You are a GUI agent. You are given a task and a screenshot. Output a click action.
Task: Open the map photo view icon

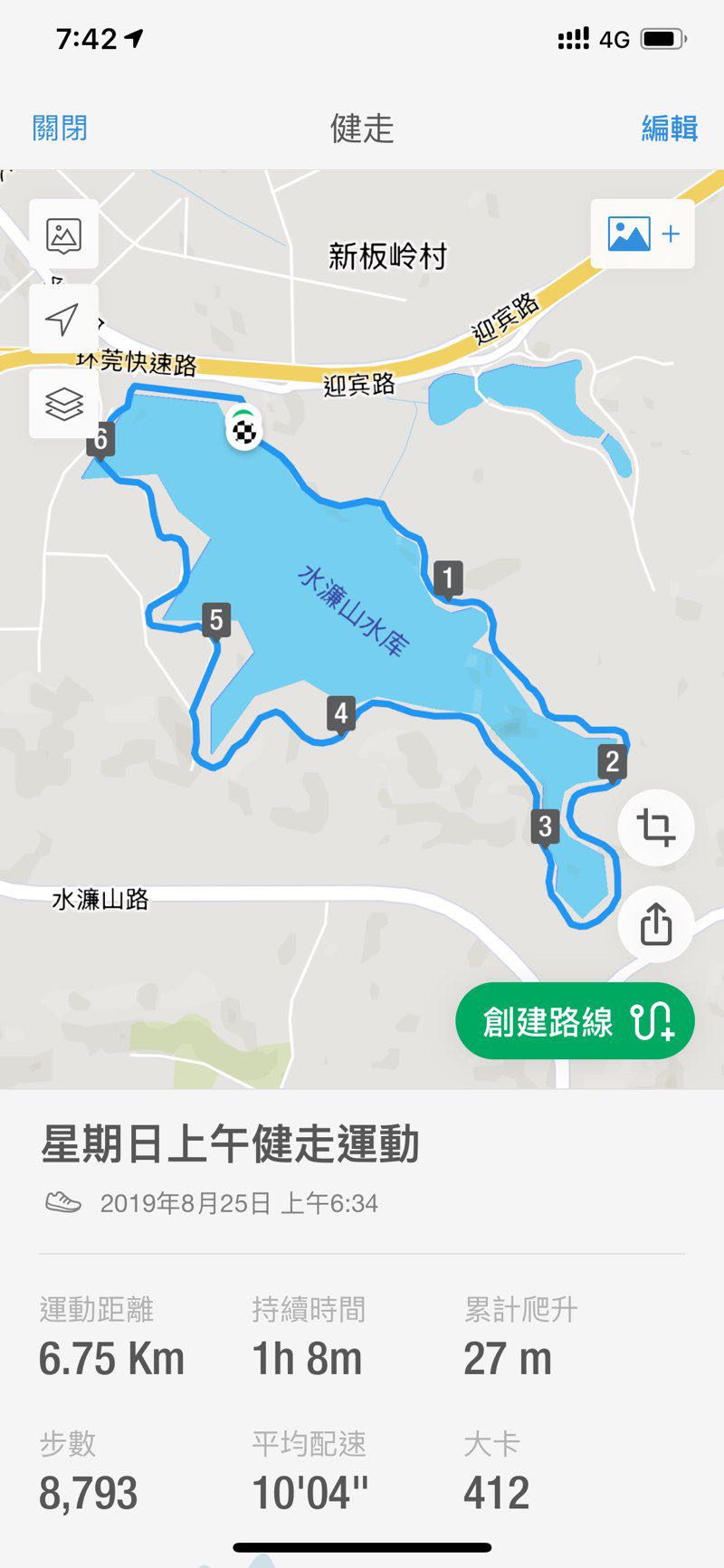coord(63,234)
